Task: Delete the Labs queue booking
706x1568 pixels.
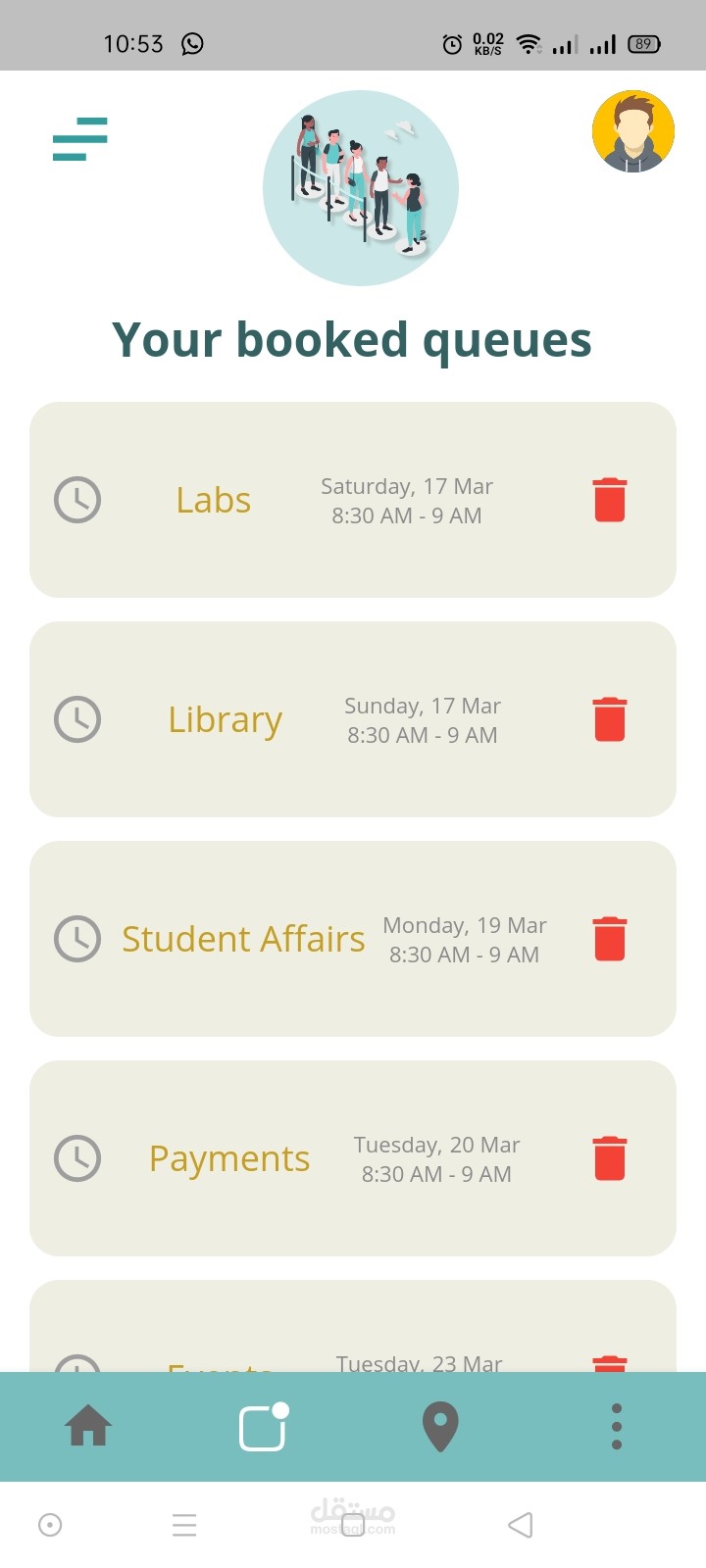Action: click(x=609, y=500)
